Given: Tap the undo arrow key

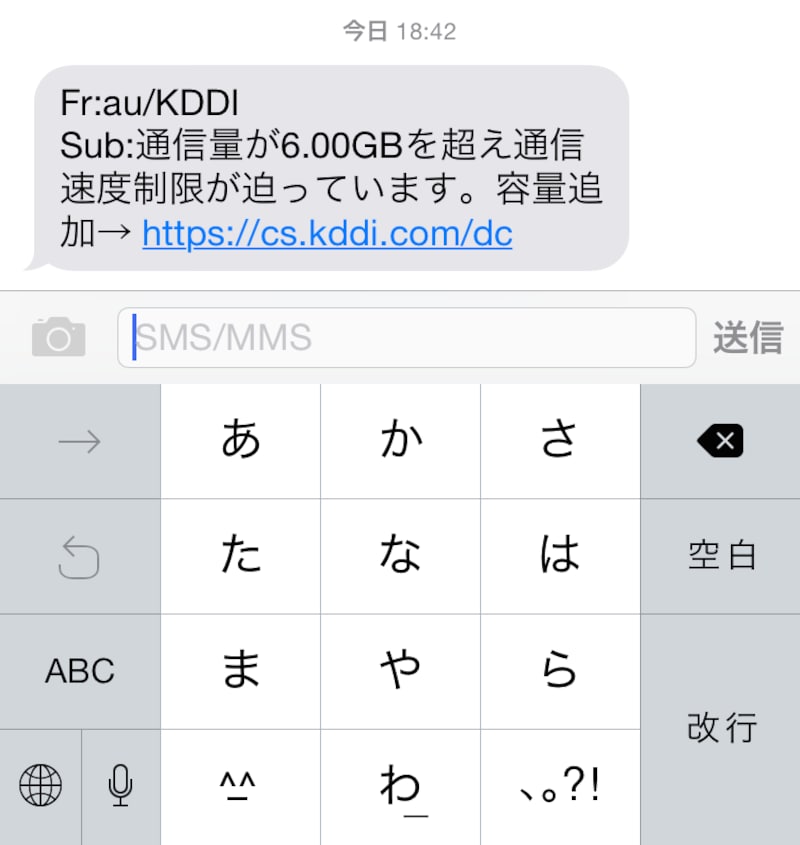Looking at the screenshot, I should (79, 556).
